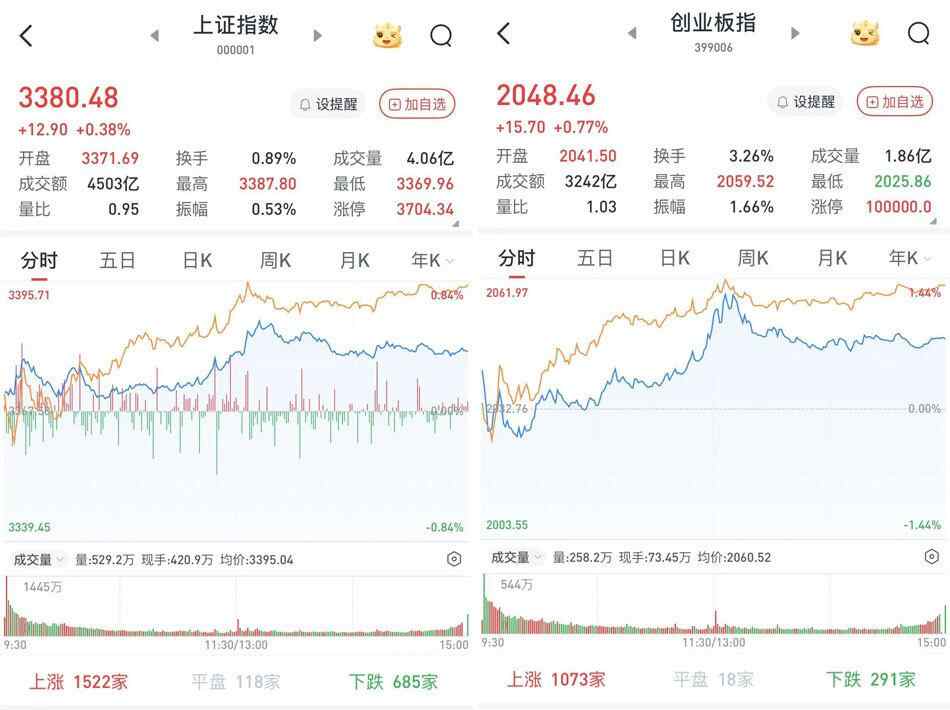Show next index after 创业板指
950x710 pixels.
795,34
